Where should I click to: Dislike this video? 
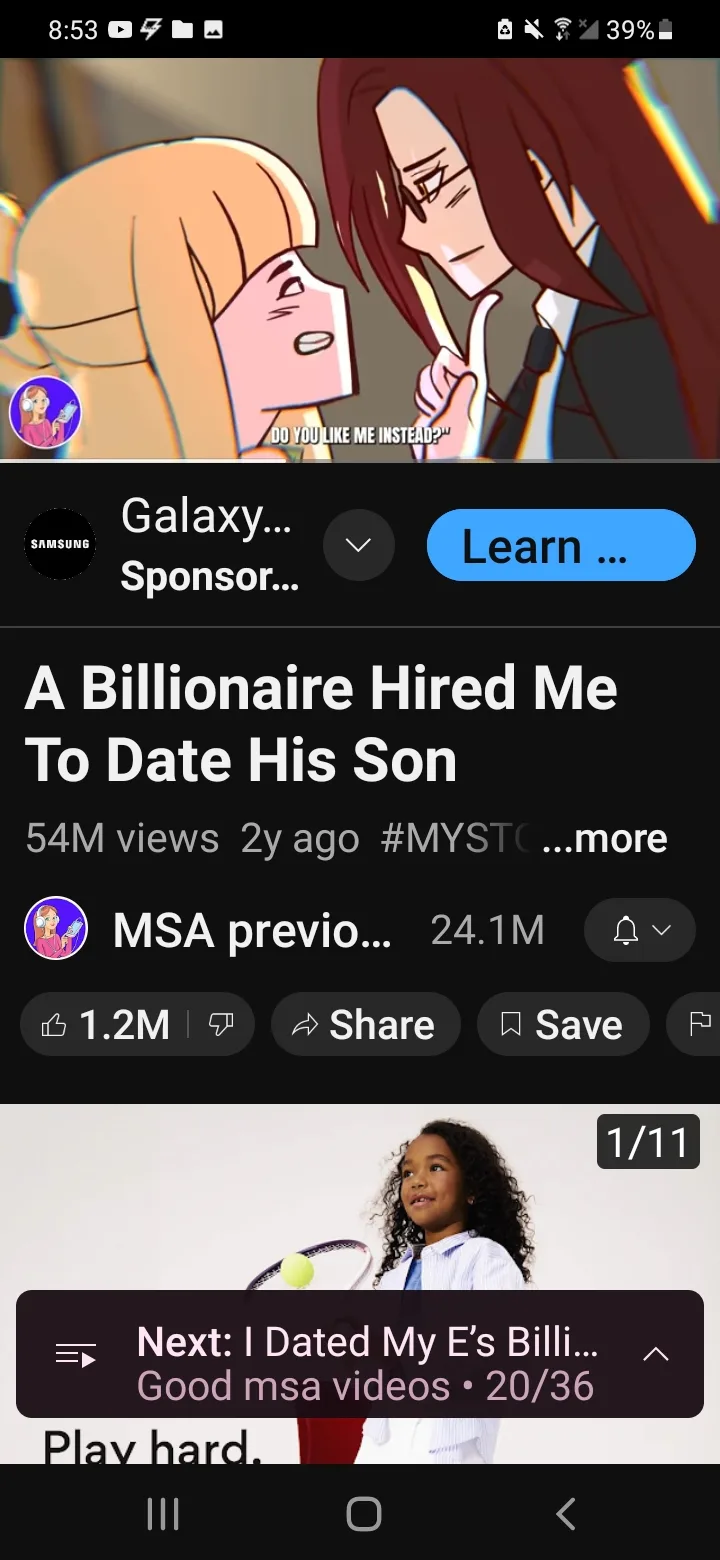coord(221,1024)
